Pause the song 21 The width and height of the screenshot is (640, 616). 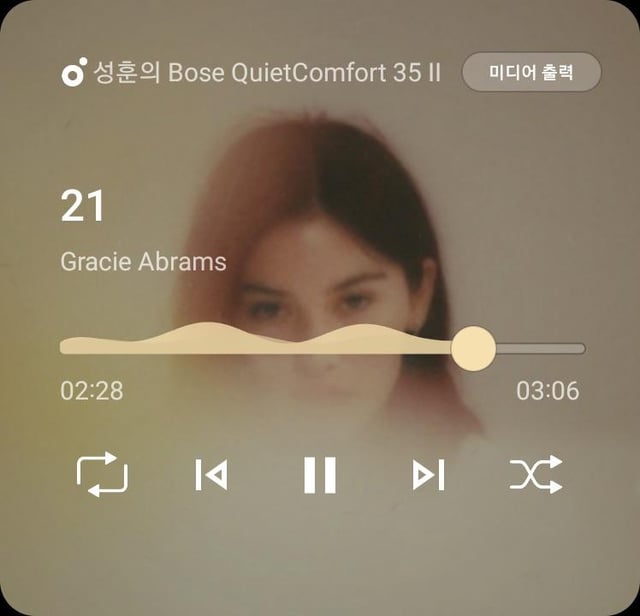point(320,474)
